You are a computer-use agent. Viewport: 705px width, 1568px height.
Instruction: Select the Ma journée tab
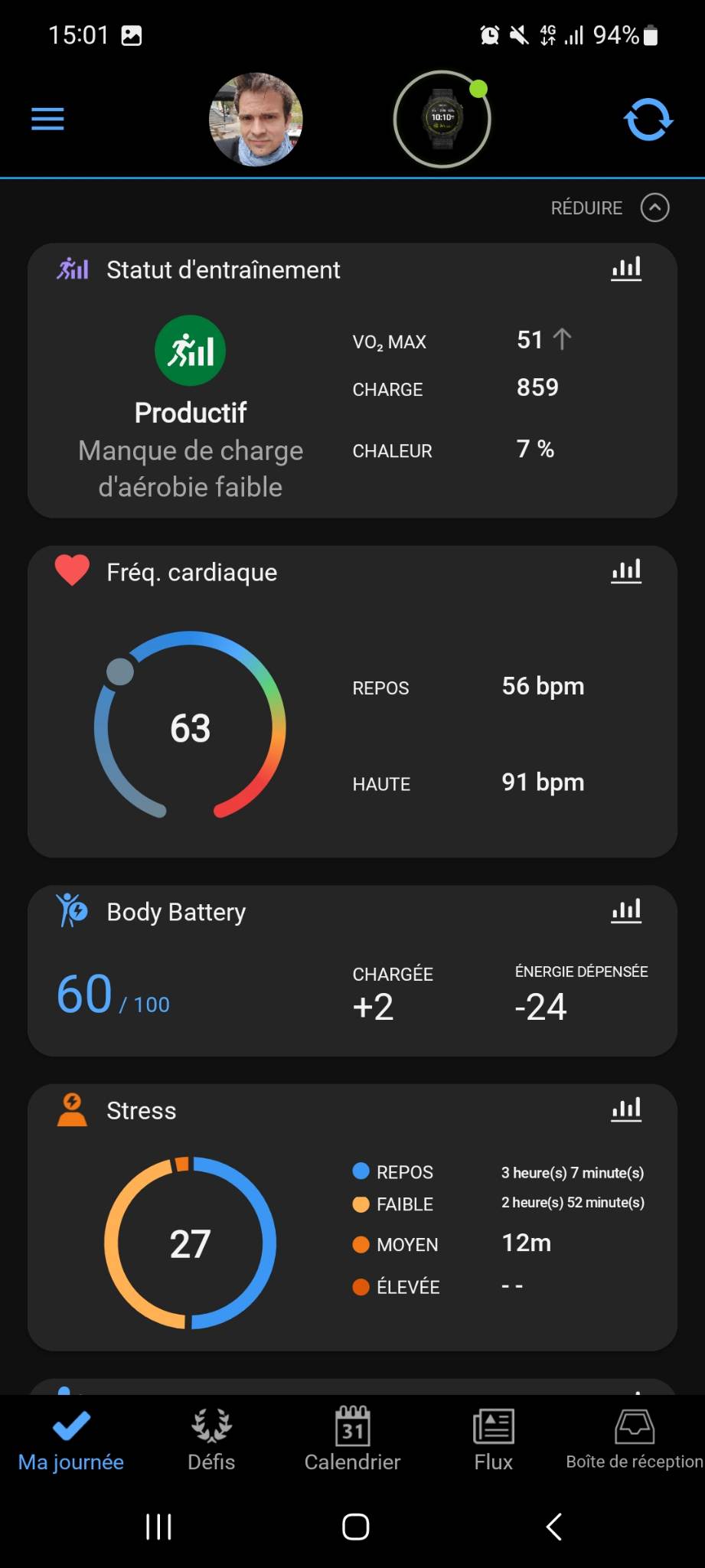[x=70, y=1439]
